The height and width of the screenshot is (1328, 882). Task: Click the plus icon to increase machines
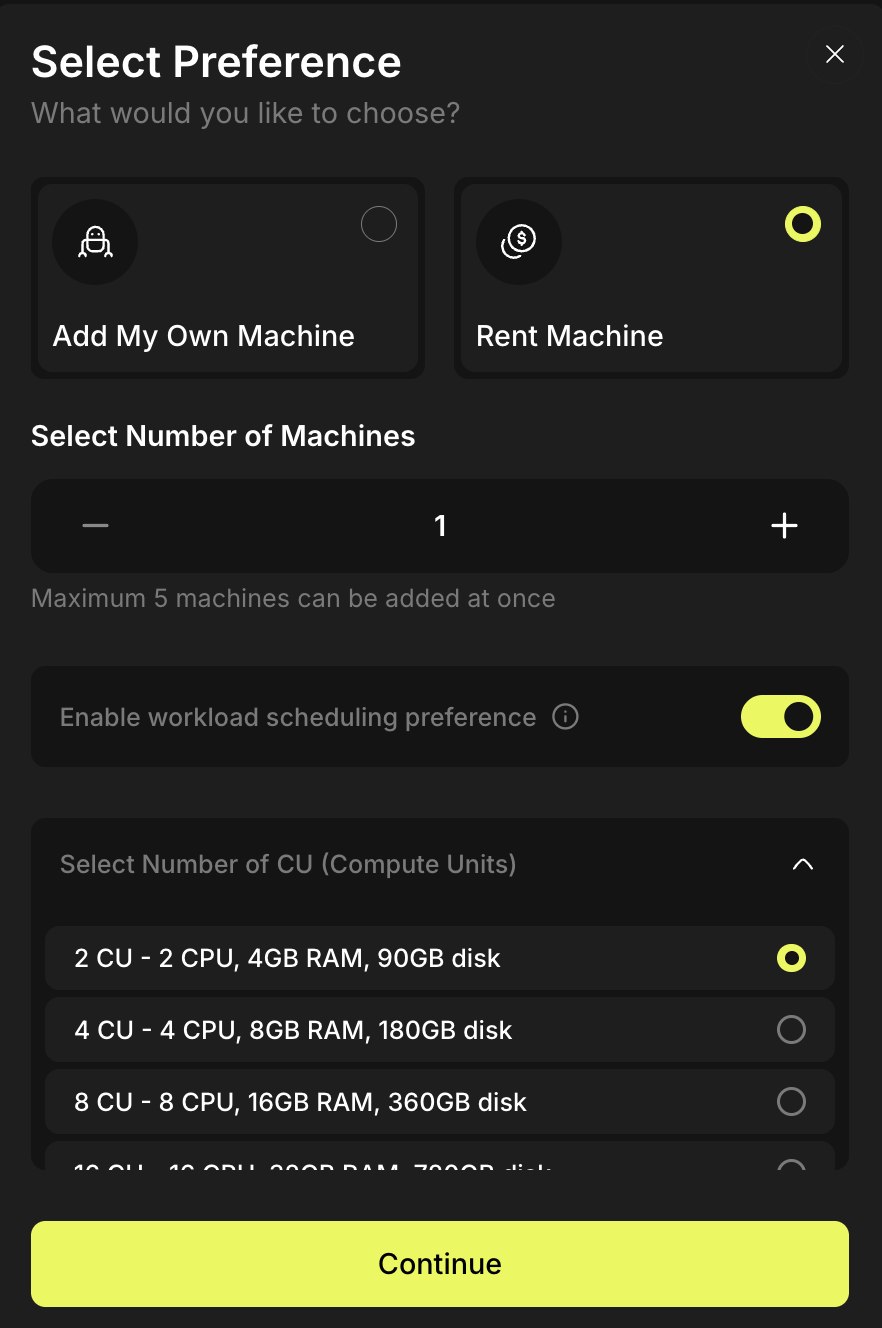784,525
